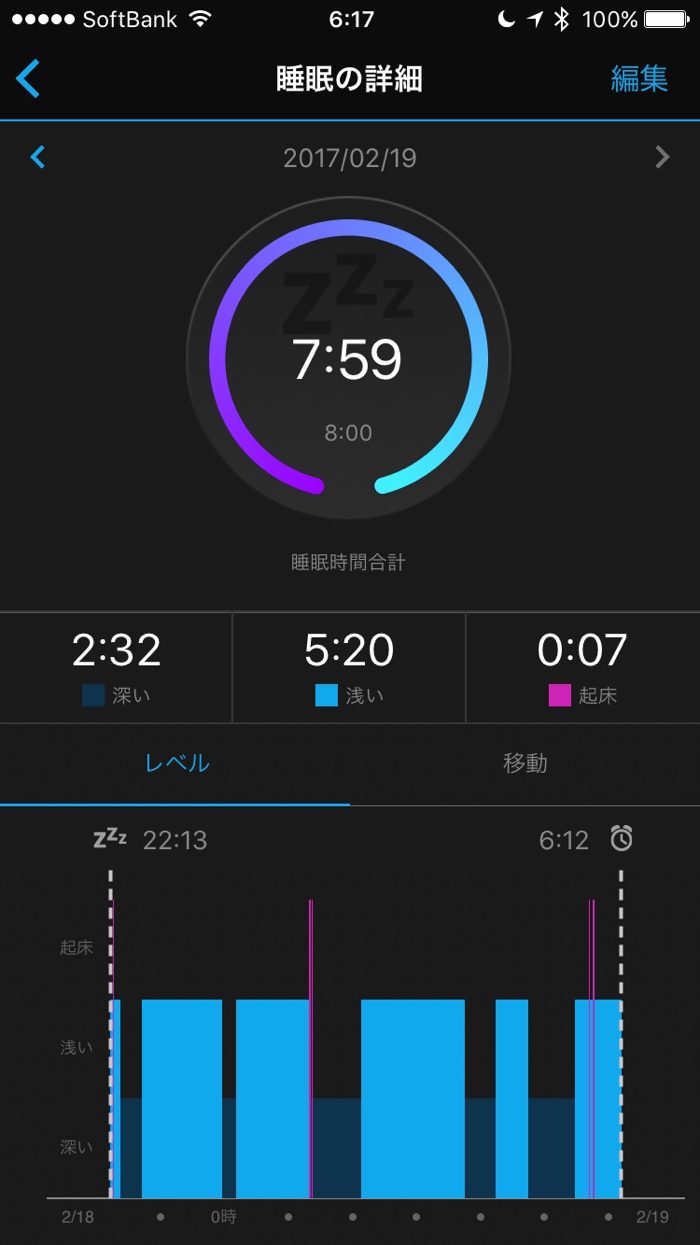Go back from the 睡眠の詳細 screen
This screenshot has width=700, height=1245.
tap(28, 79)
